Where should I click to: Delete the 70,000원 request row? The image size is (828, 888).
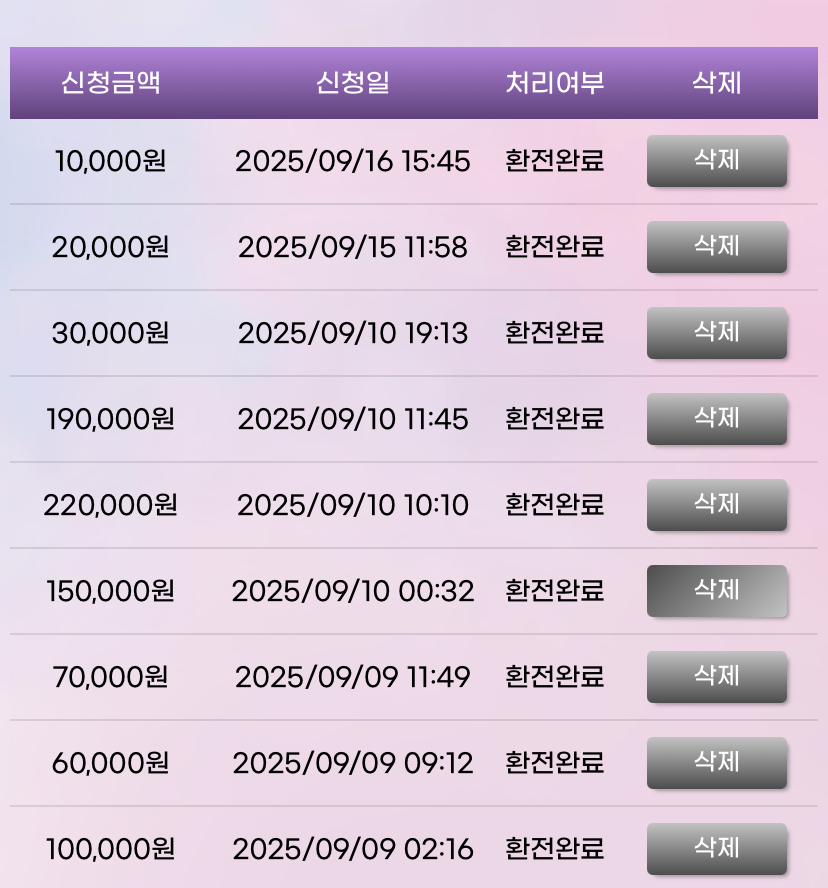716,677
